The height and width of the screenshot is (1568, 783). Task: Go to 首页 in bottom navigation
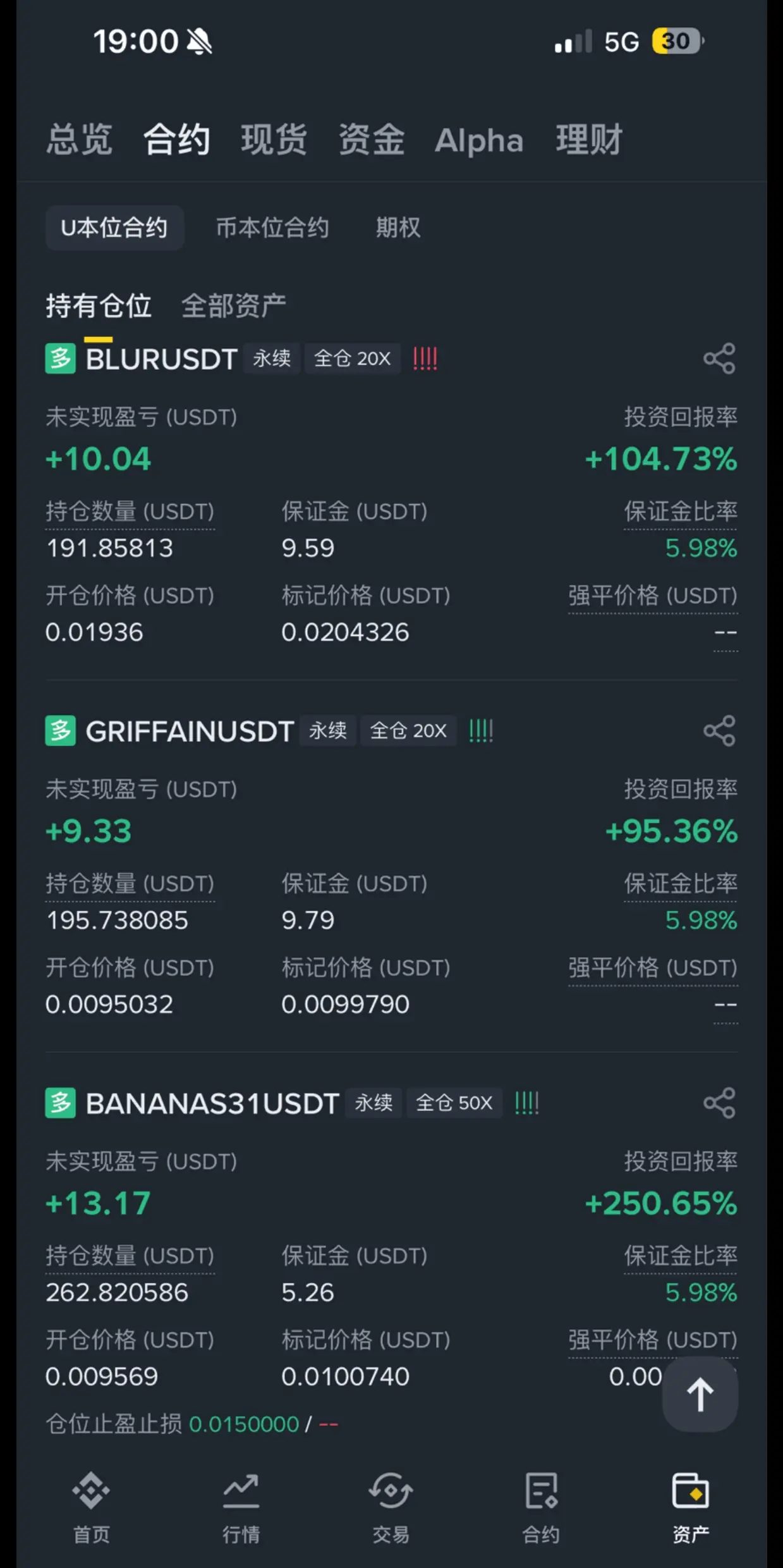coord(91,1508)
